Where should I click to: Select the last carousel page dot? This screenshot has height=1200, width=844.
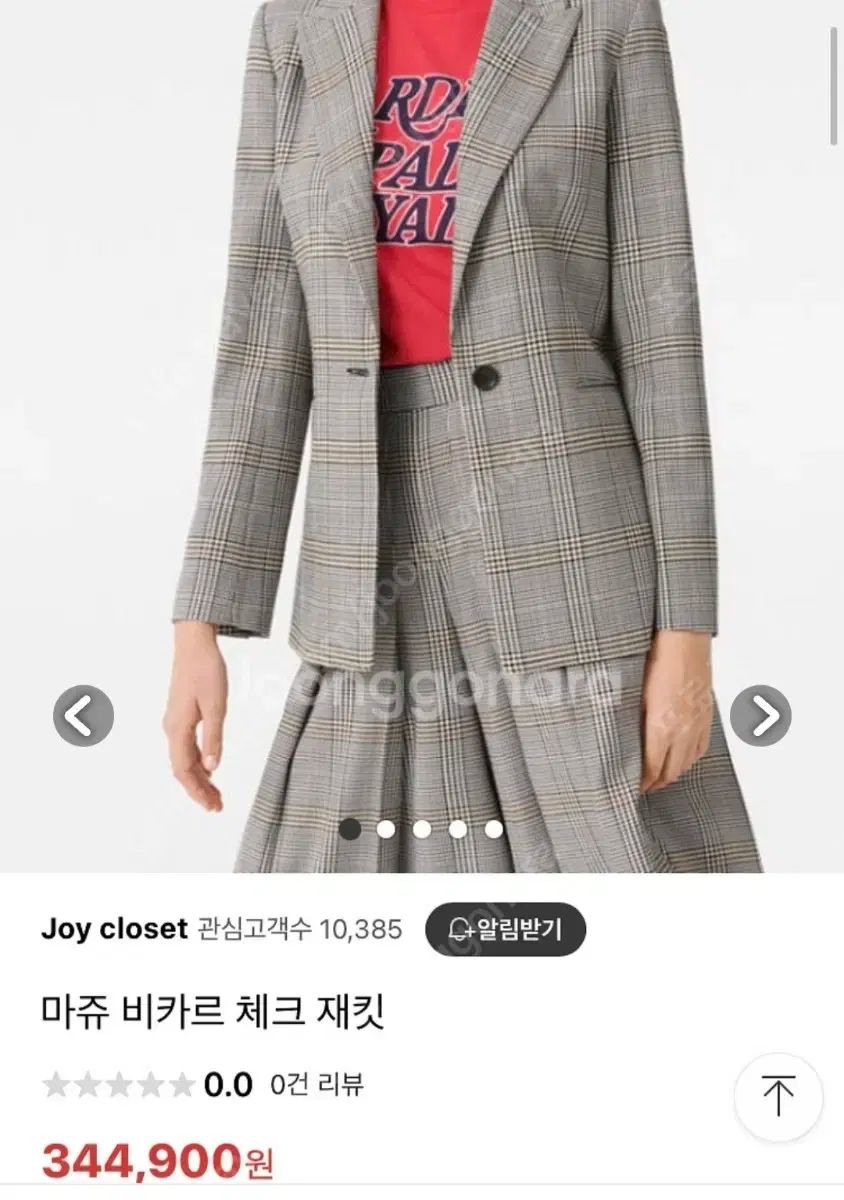[x=494, y=829]
